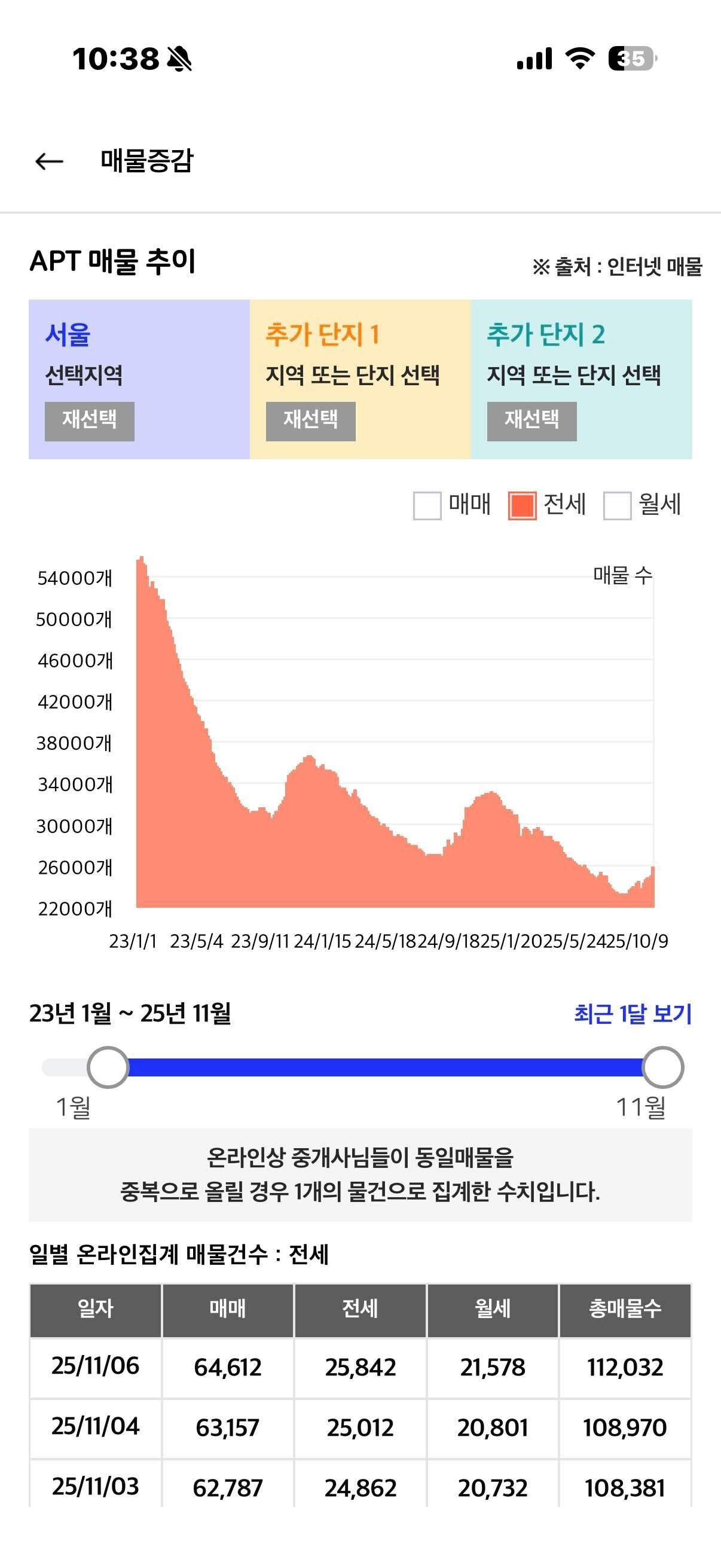The width and height of the screenshot is (721, 1568).
Task: Tap 재선택 under the 서울 panel
Action: (x=90, y=422)
